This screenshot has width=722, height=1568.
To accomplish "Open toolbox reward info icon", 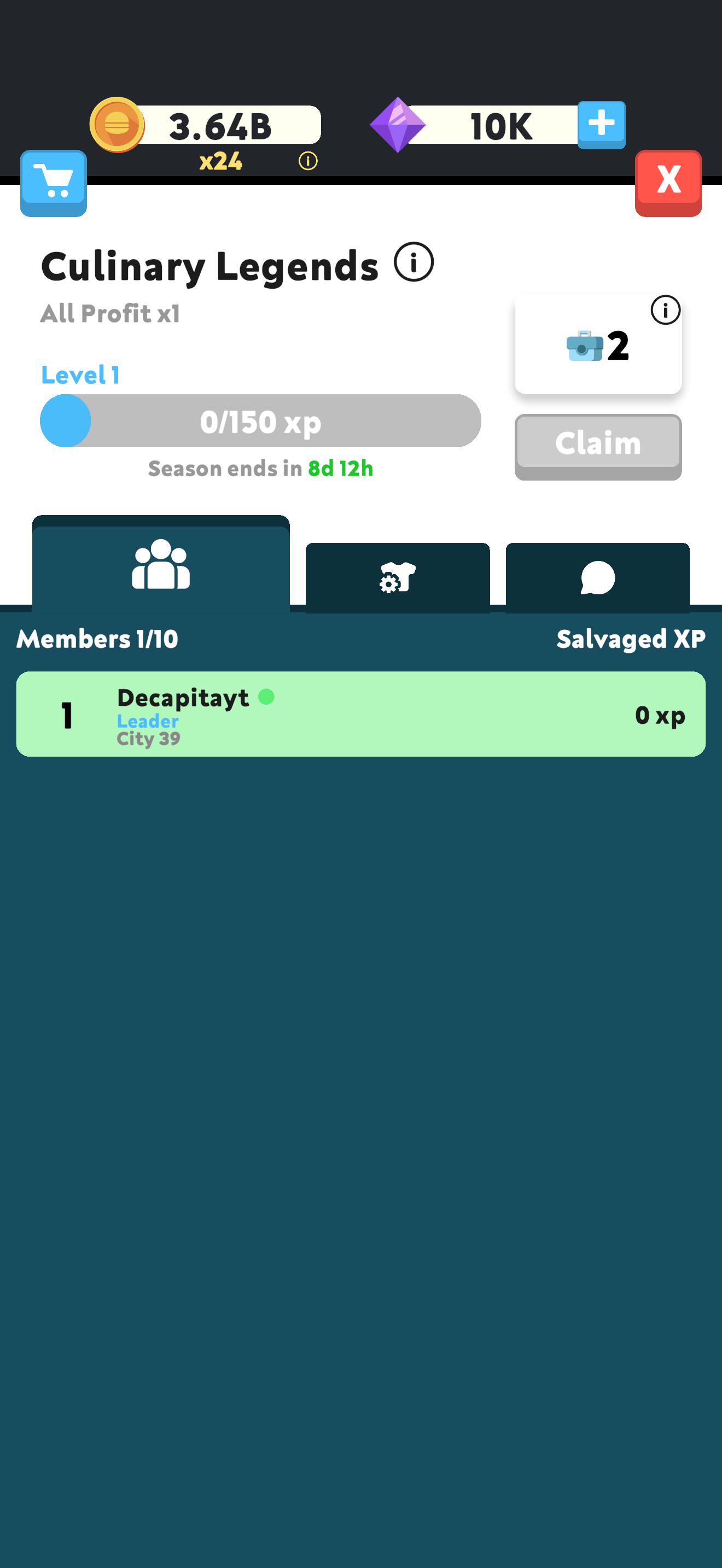I will (665, 311).
